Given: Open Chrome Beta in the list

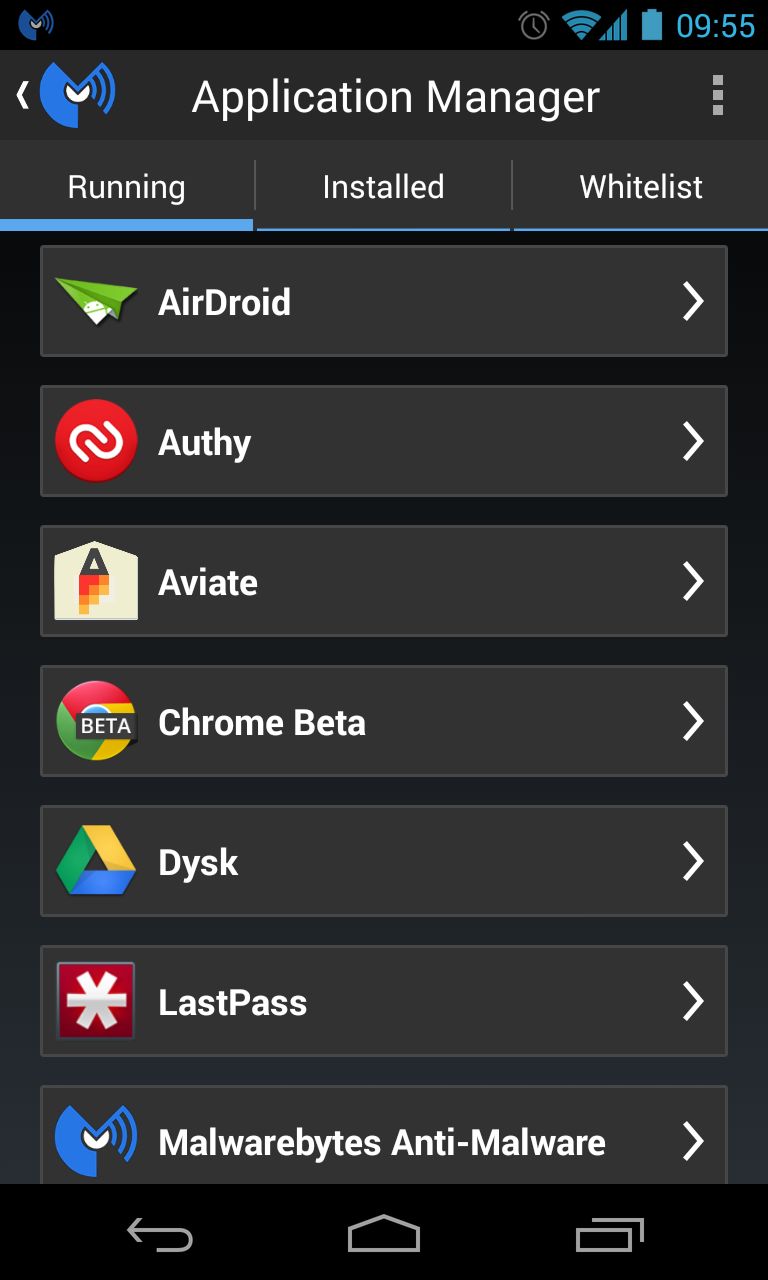Looking at the screenshot, I should click(x=384, y=721).
